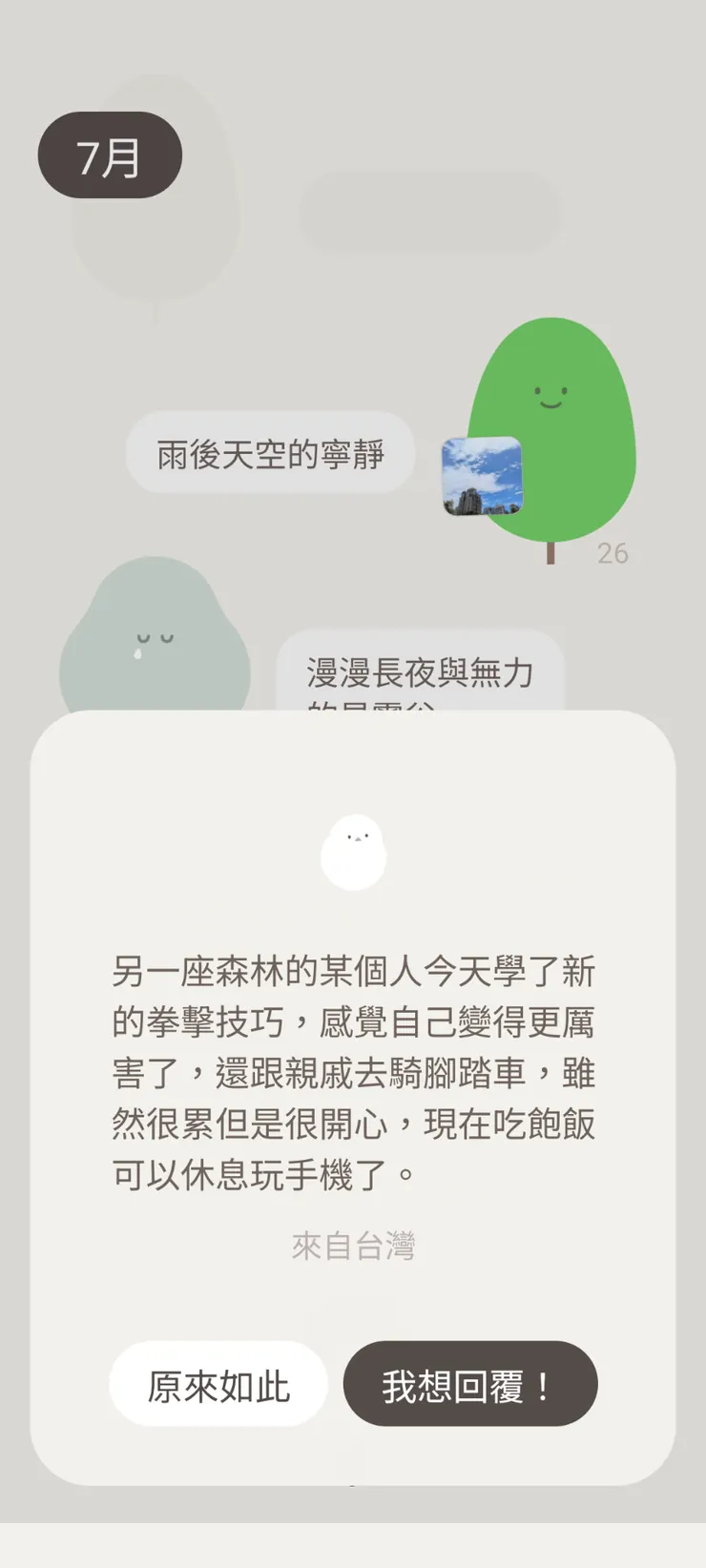The image size is (706, 1568).
Task: Select the bird icon above the drift message
Action: click(354, 852)
